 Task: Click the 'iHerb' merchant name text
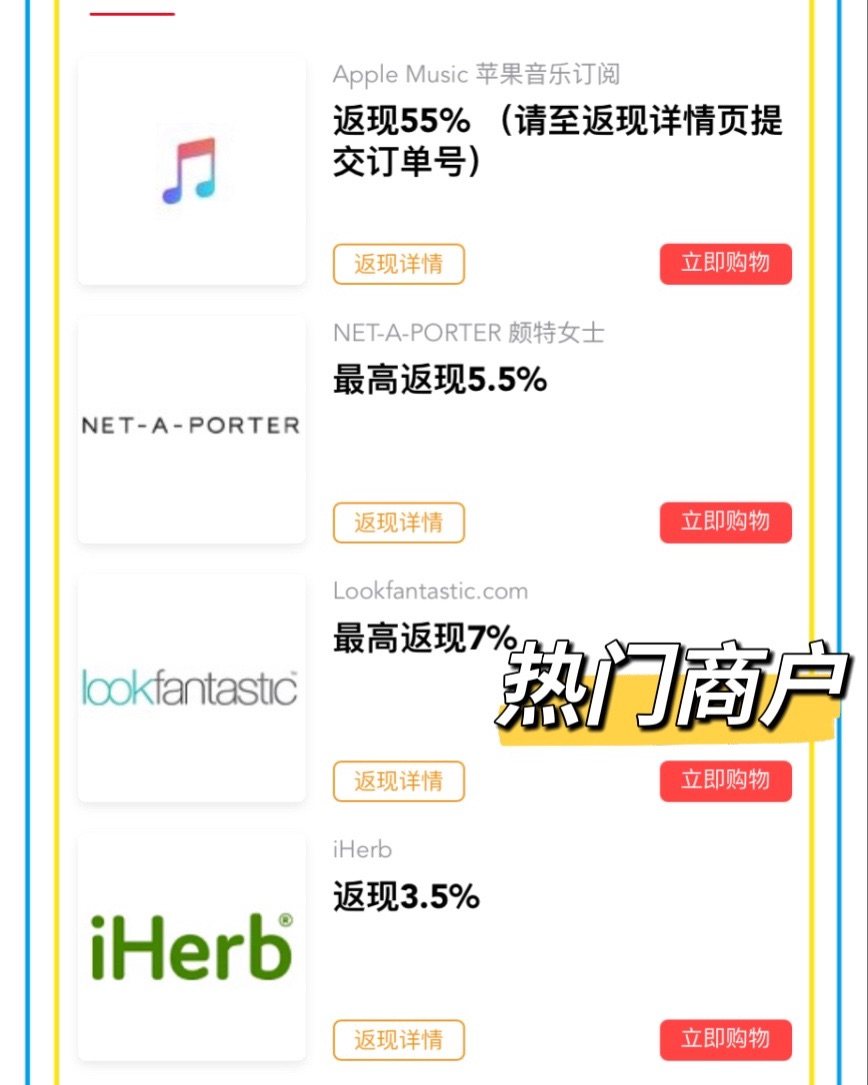tap(360, 850)
